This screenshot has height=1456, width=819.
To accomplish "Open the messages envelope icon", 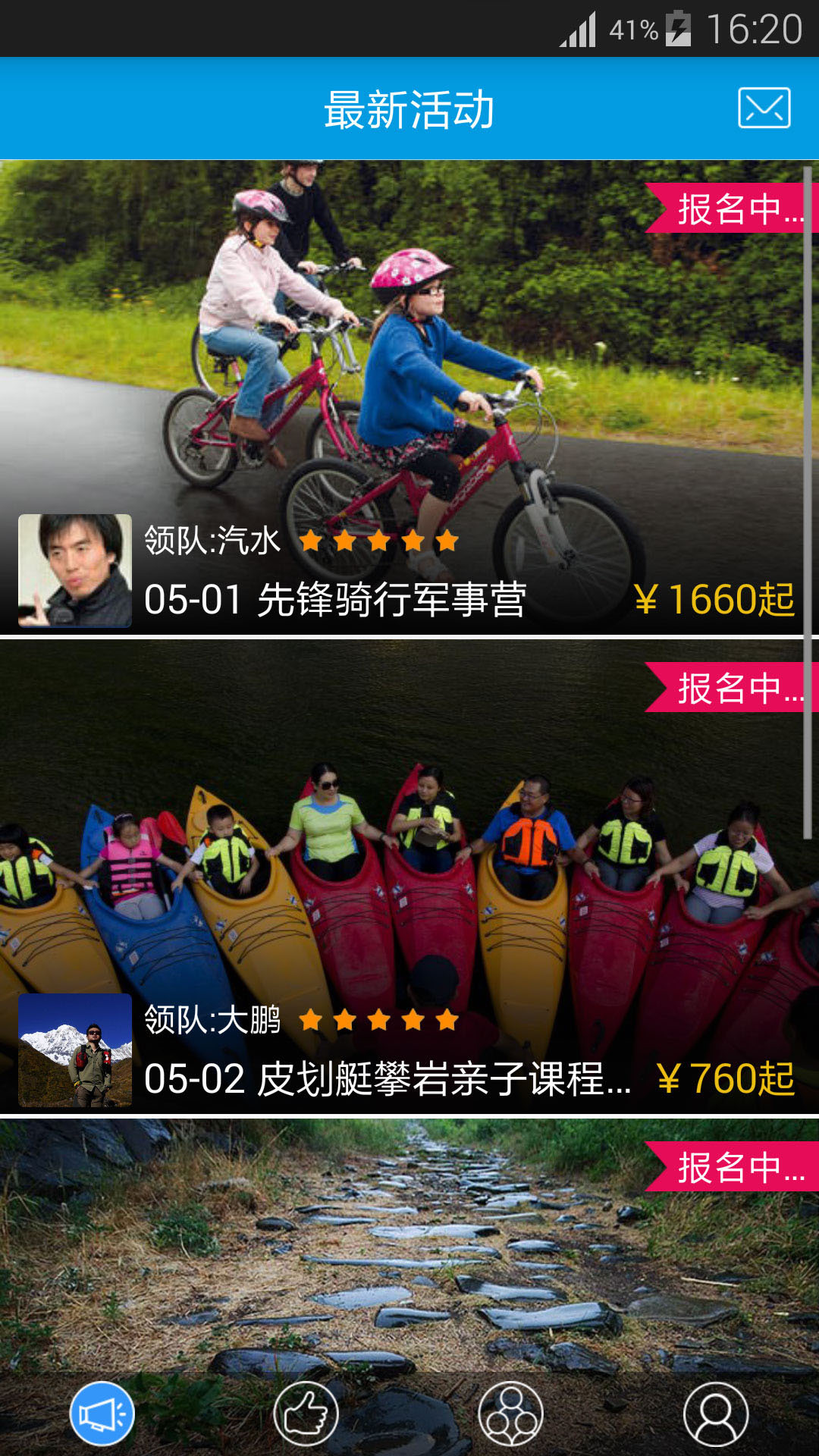I will pos(764,108).
